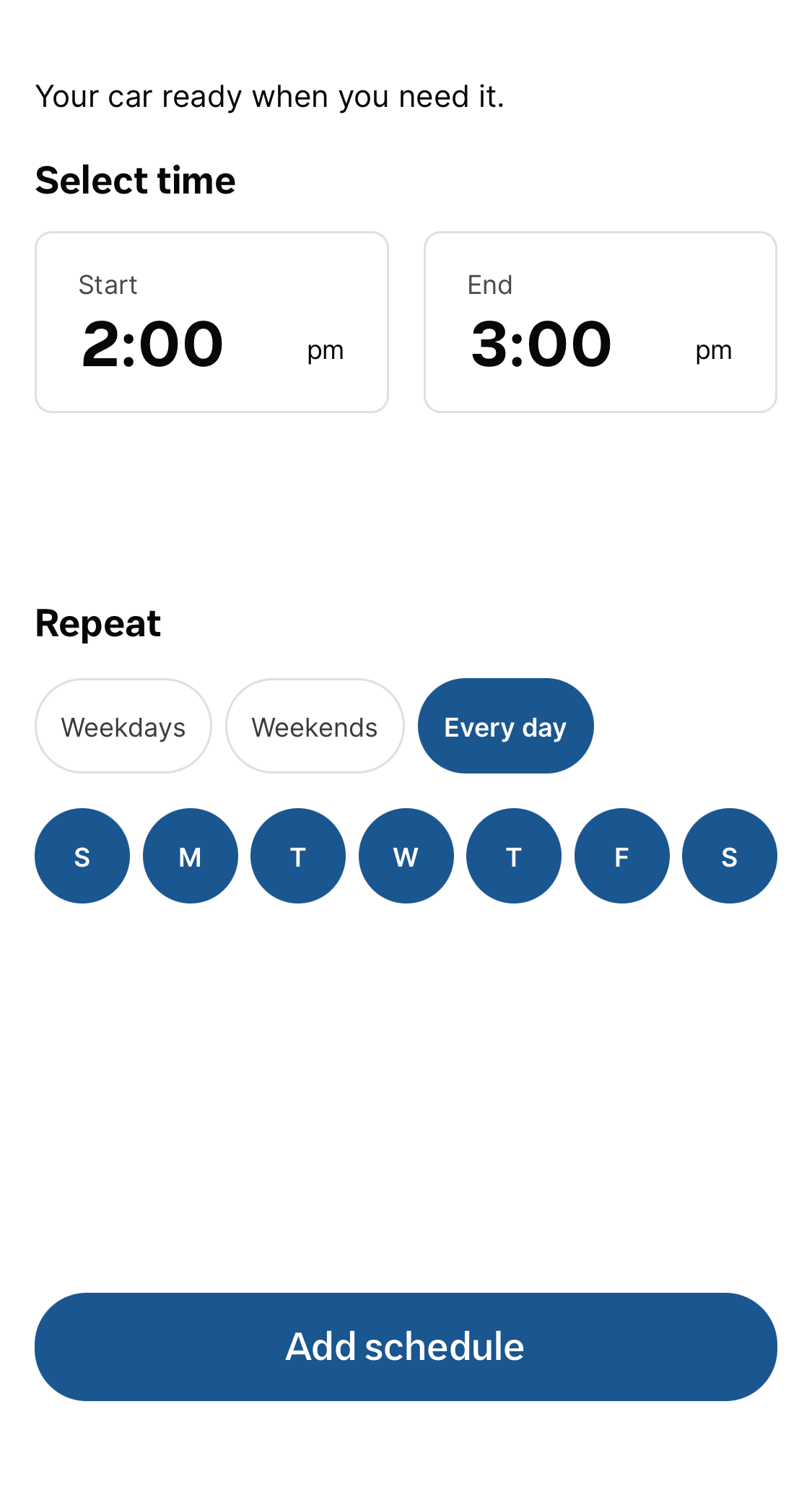Click the Repeat section heading

(97, 622)
